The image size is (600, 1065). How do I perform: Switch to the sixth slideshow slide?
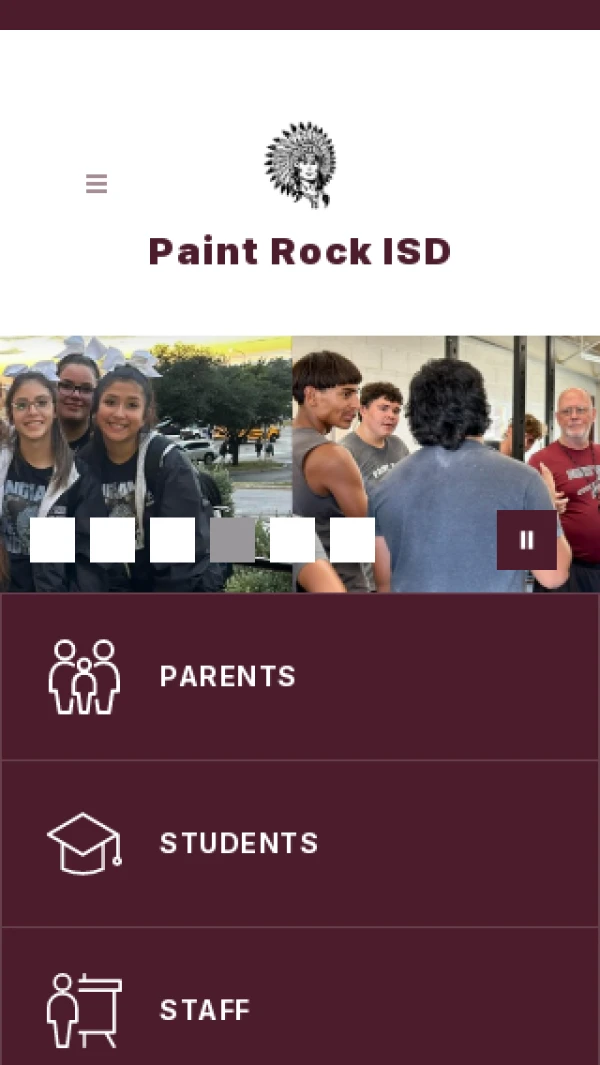353,540
